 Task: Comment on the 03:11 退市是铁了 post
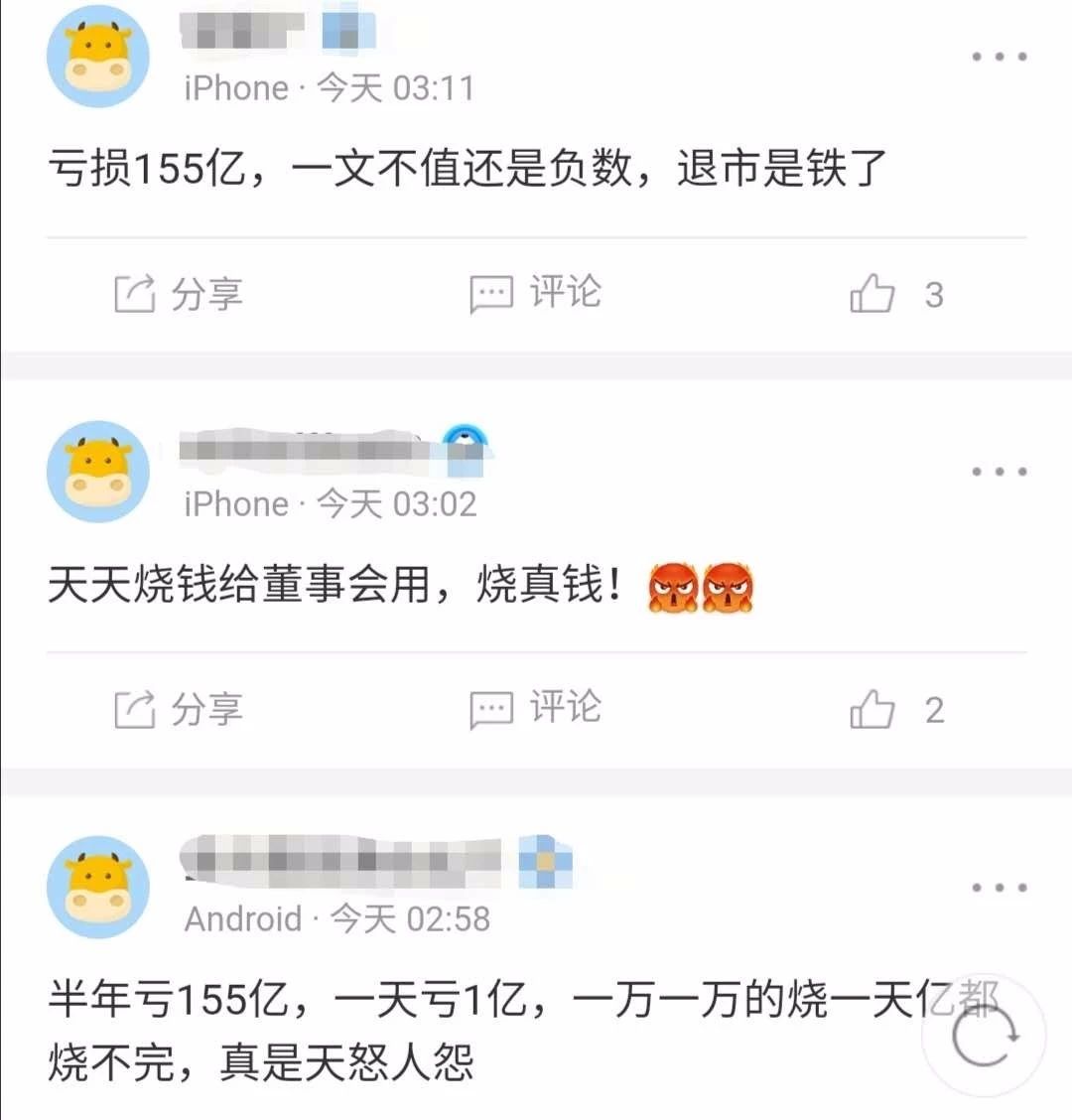pyautogui.click(x=536, y=294)
